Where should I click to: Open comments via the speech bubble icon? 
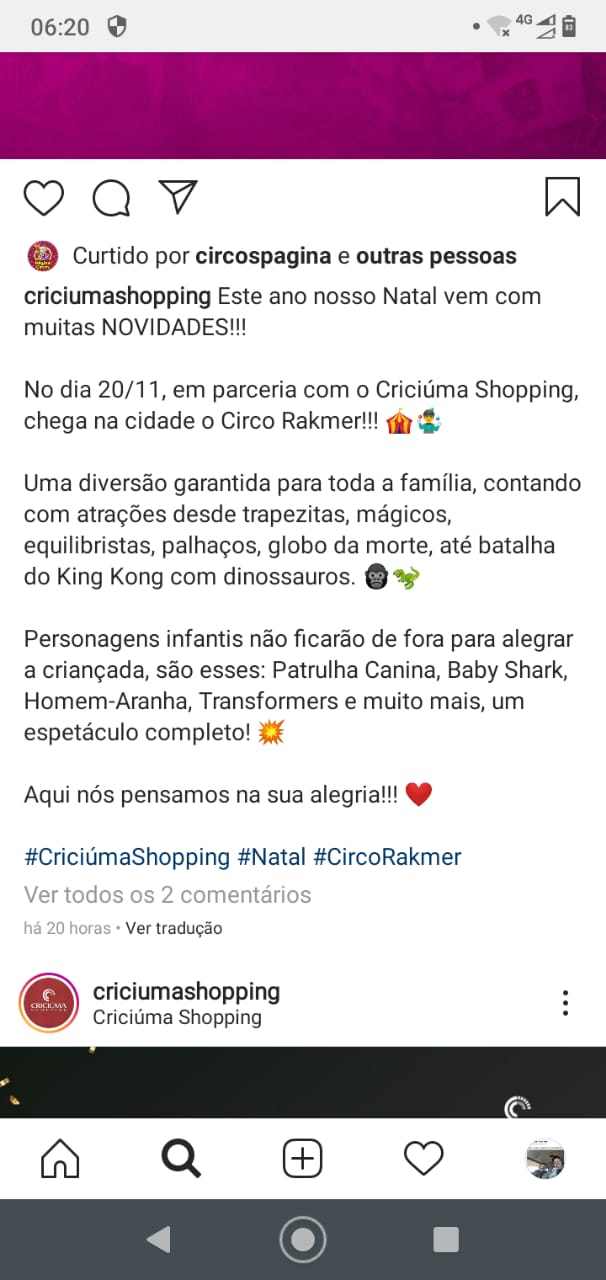111,197
